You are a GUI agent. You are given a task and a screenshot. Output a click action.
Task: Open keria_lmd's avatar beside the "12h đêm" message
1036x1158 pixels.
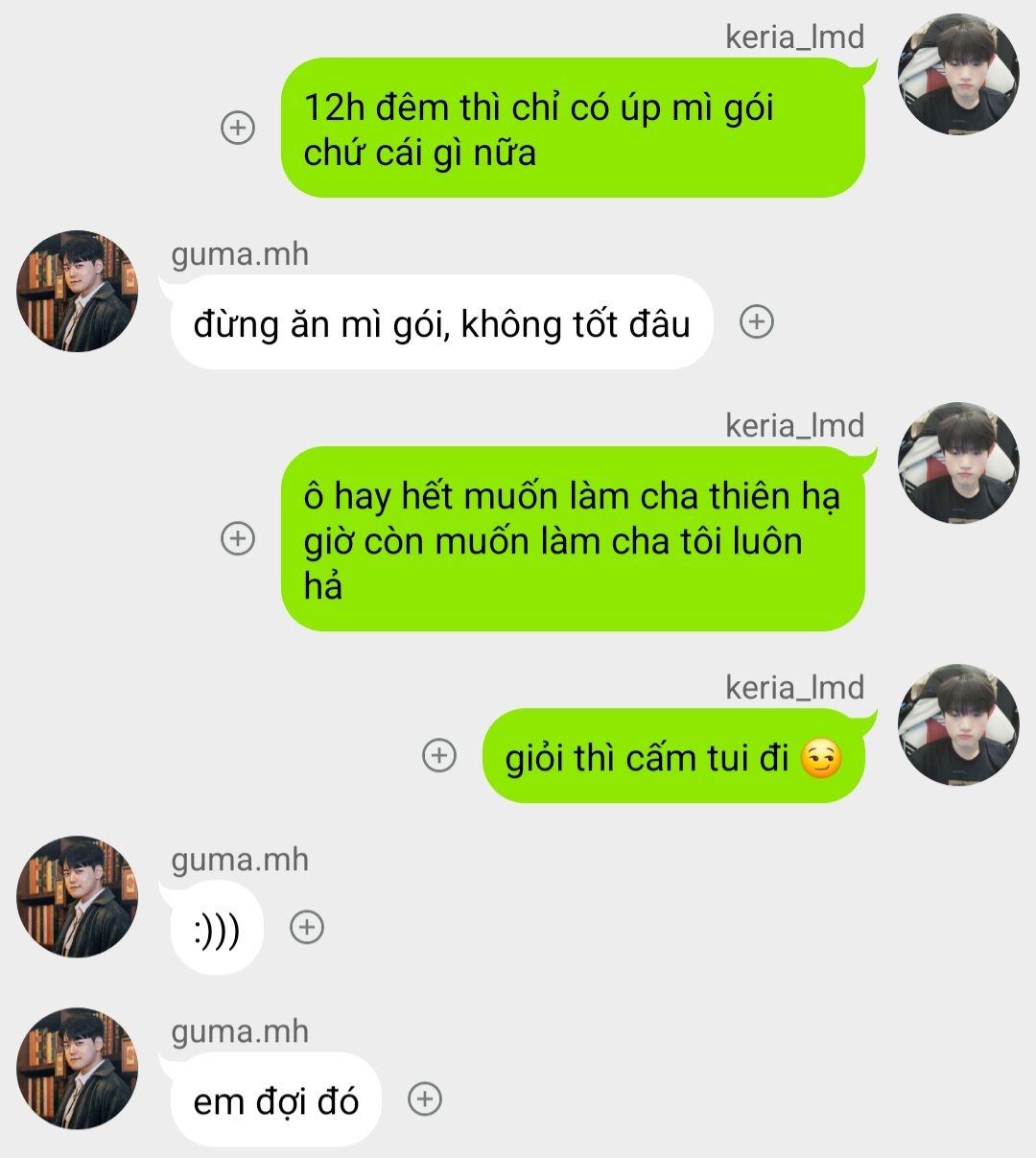(957, 74)
